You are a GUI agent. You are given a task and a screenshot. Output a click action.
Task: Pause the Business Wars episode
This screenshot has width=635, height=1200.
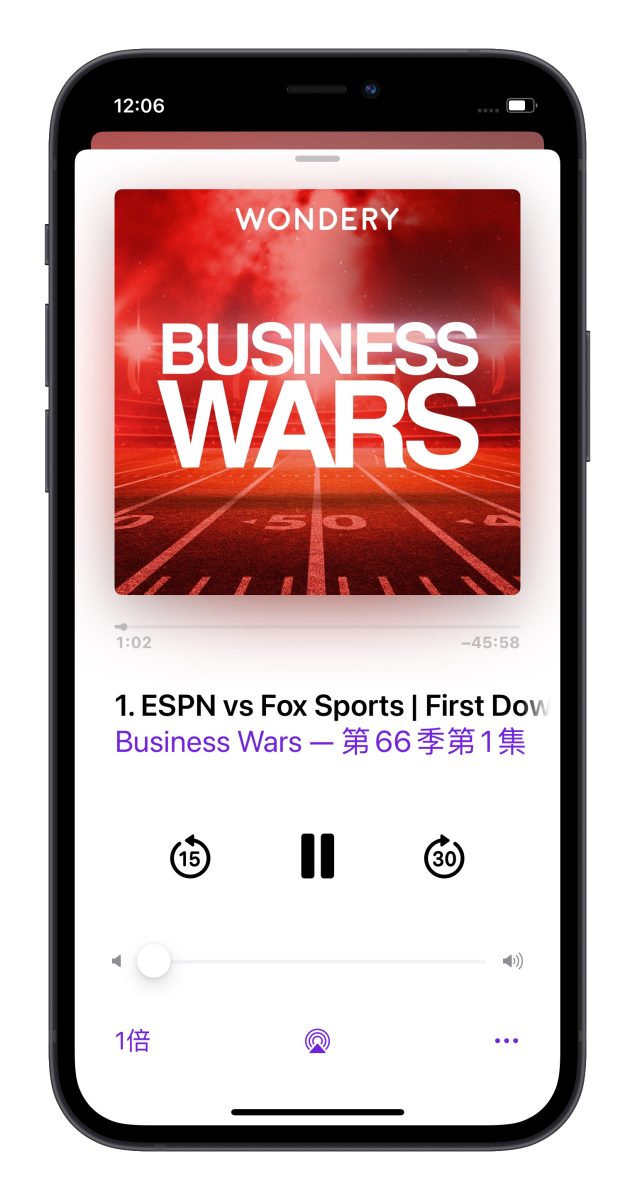317,857
